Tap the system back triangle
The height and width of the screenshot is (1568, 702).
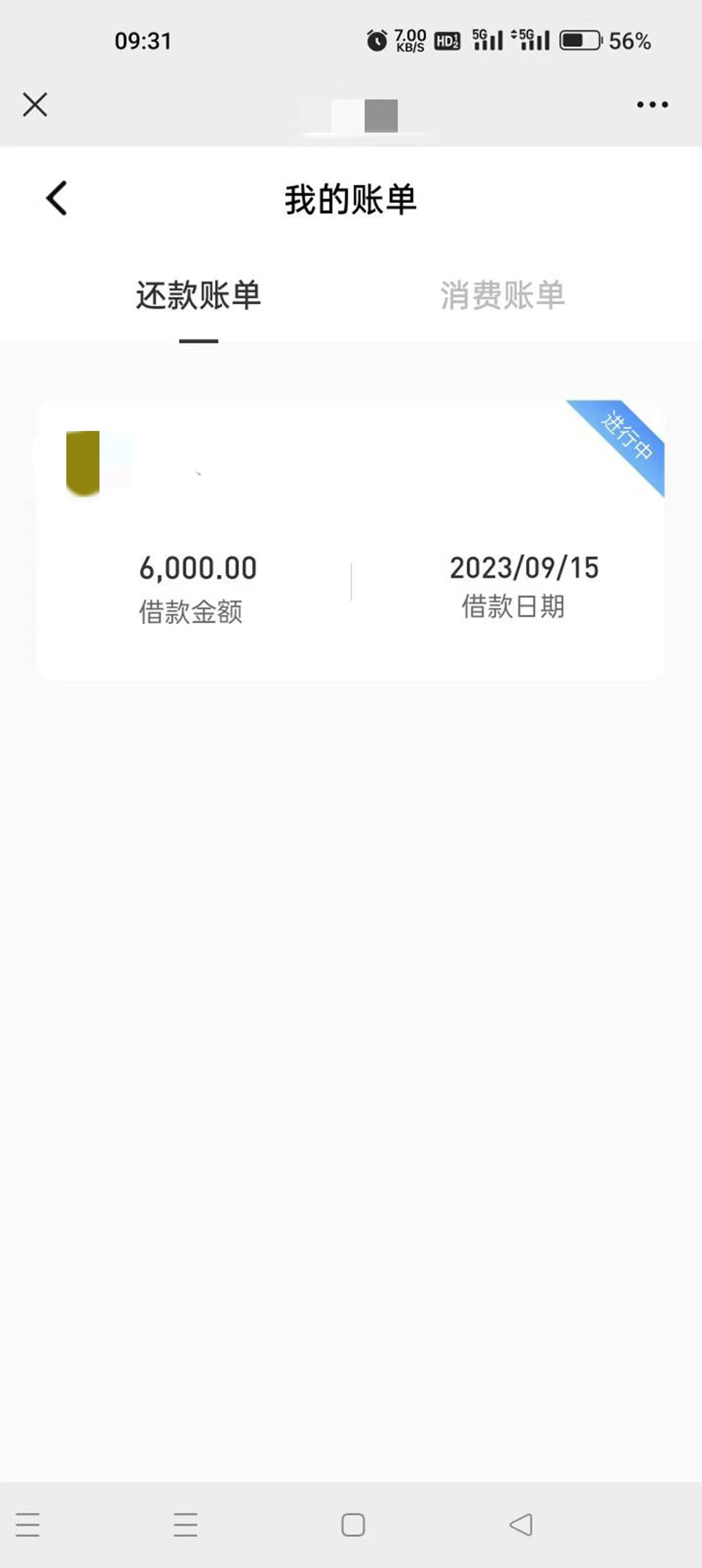click(x=521, y=1524)
